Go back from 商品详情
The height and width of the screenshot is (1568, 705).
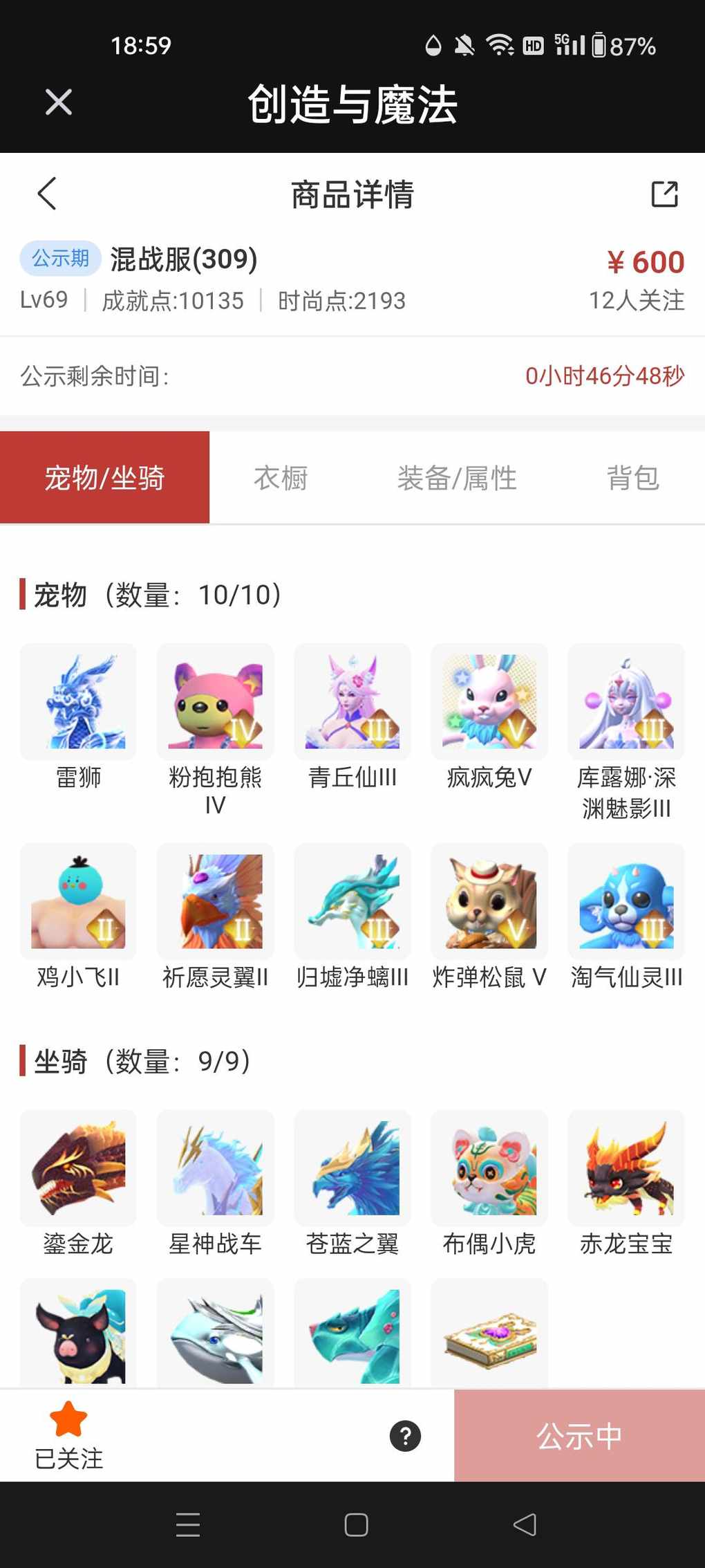point(47,194)
